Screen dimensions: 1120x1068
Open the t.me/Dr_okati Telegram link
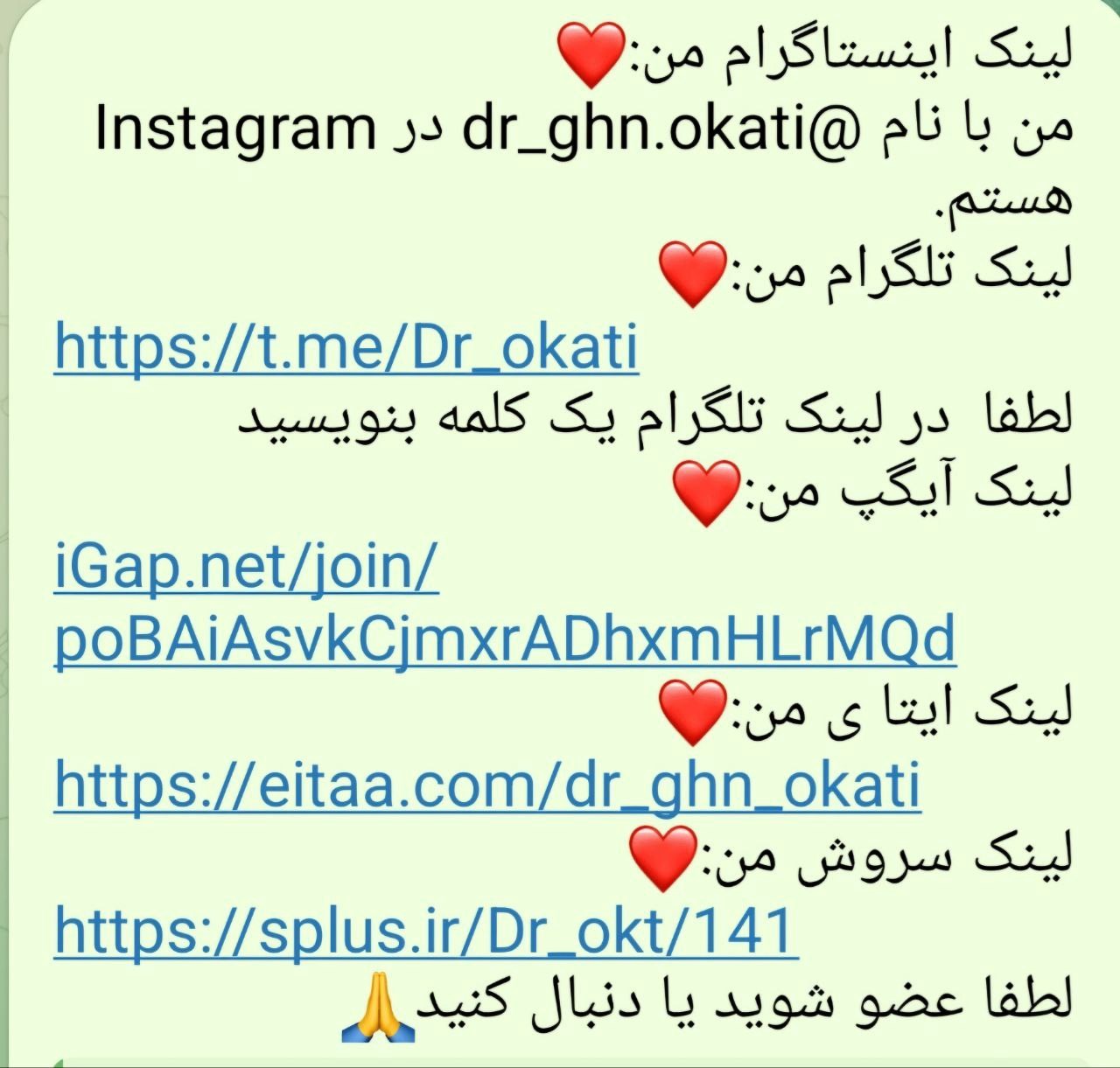pos(346,346)
